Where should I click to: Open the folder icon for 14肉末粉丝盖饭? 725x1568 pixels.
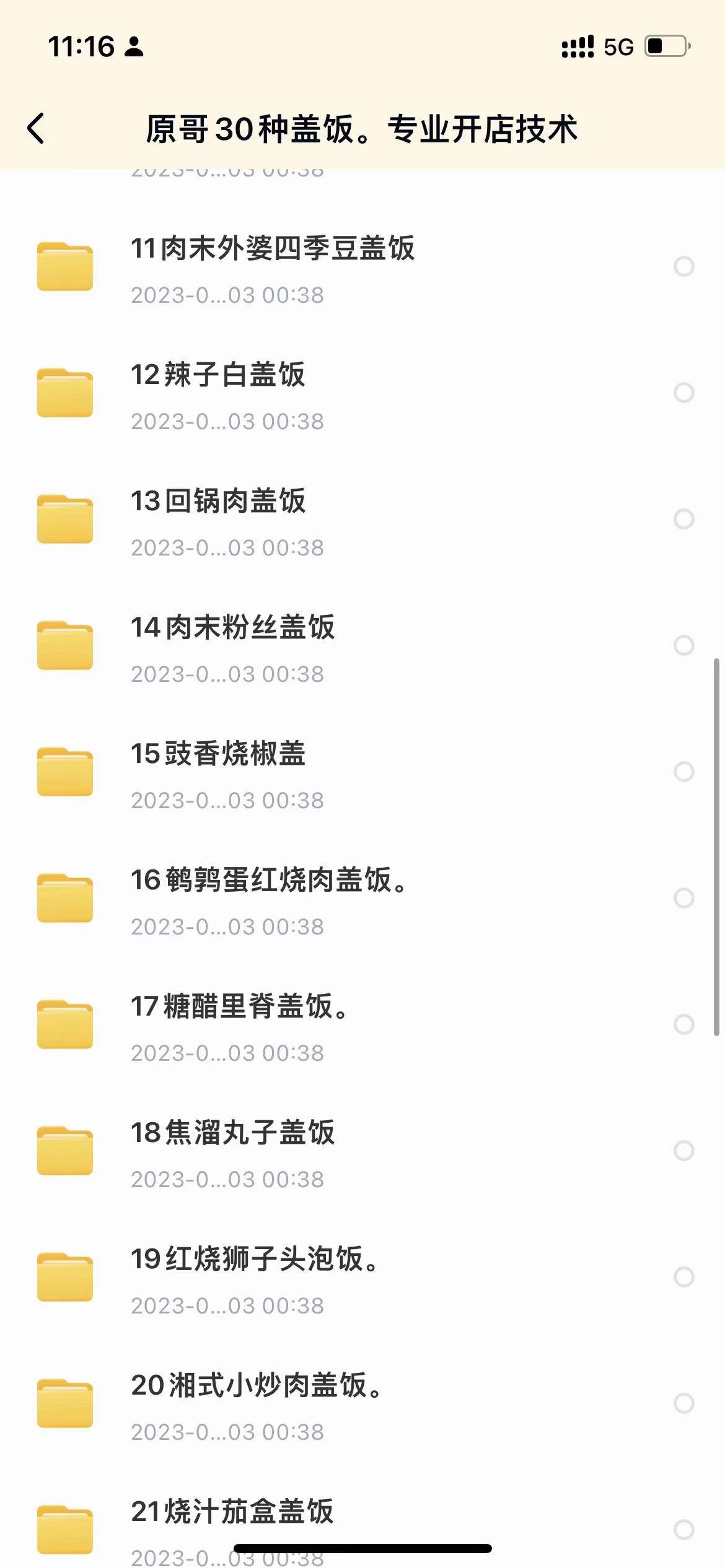[x=64, y=644]
